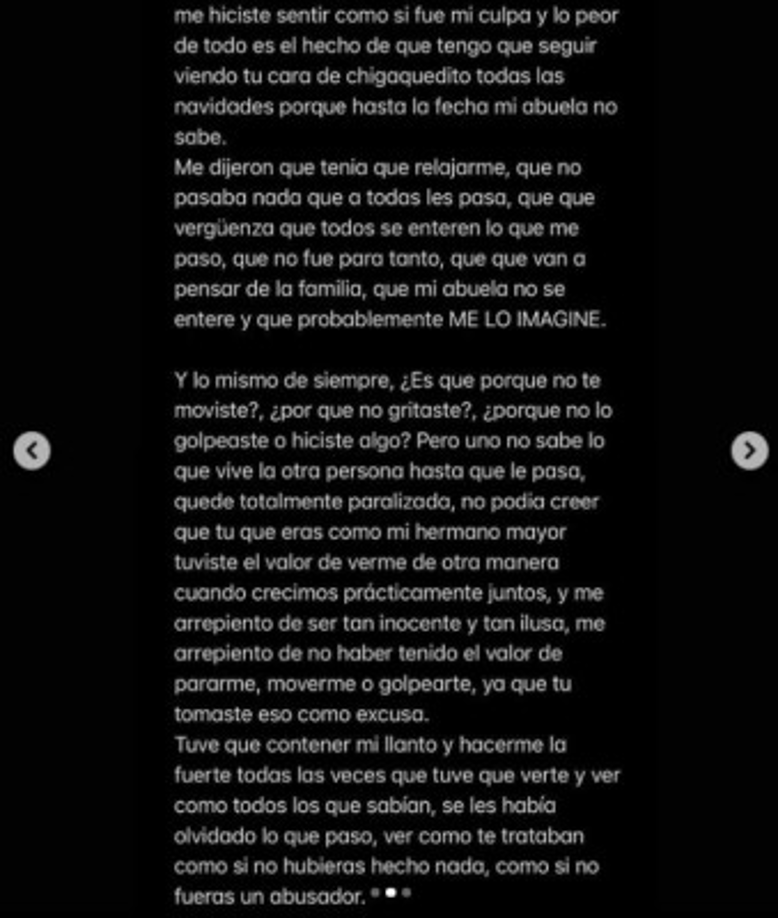Click the active dot indicator below the text

click(391, 892)
